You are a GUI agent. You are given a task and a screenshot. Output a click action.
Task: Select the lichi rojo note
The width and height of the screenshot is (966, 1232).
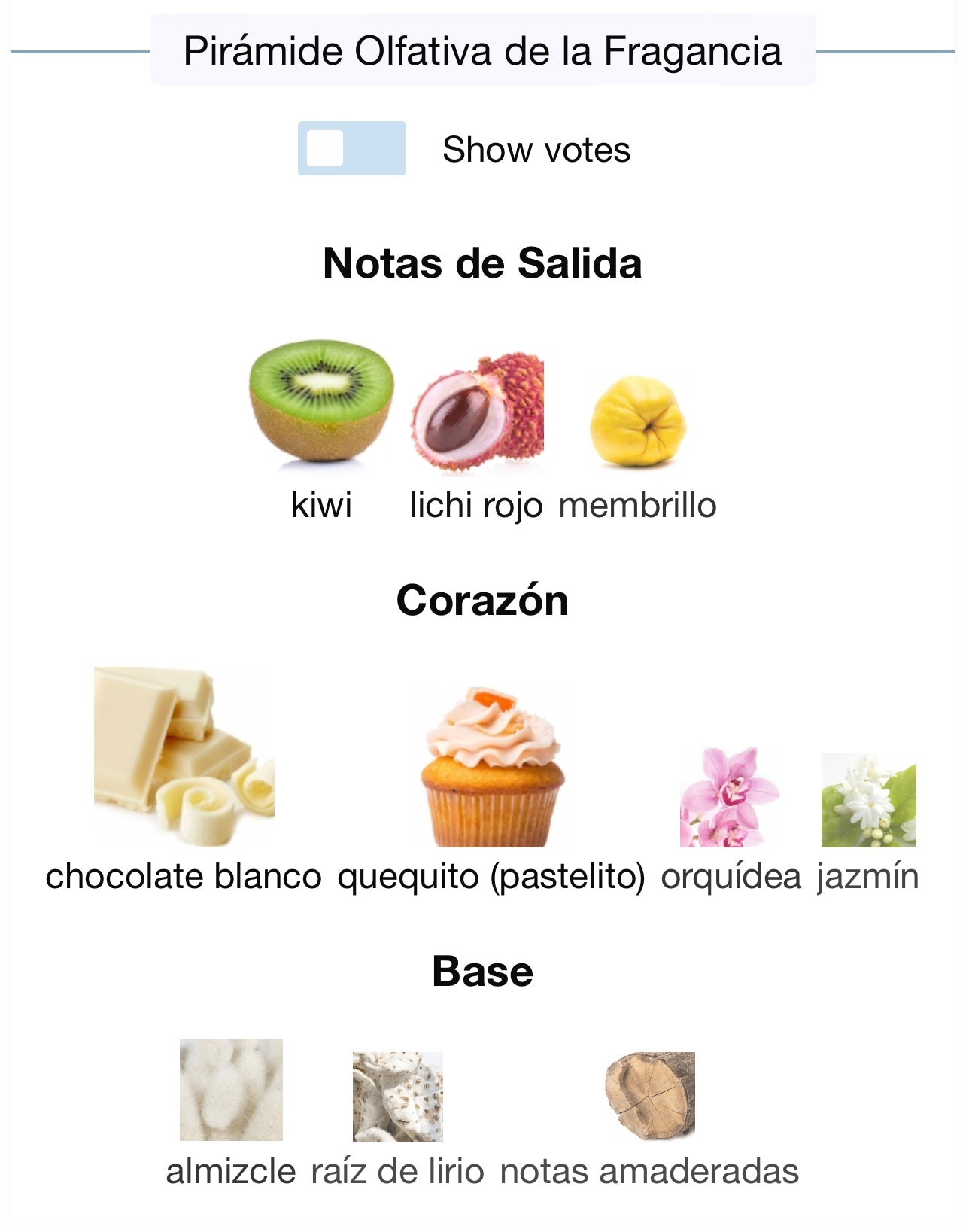pyautogui.click(x=476, y=412)
